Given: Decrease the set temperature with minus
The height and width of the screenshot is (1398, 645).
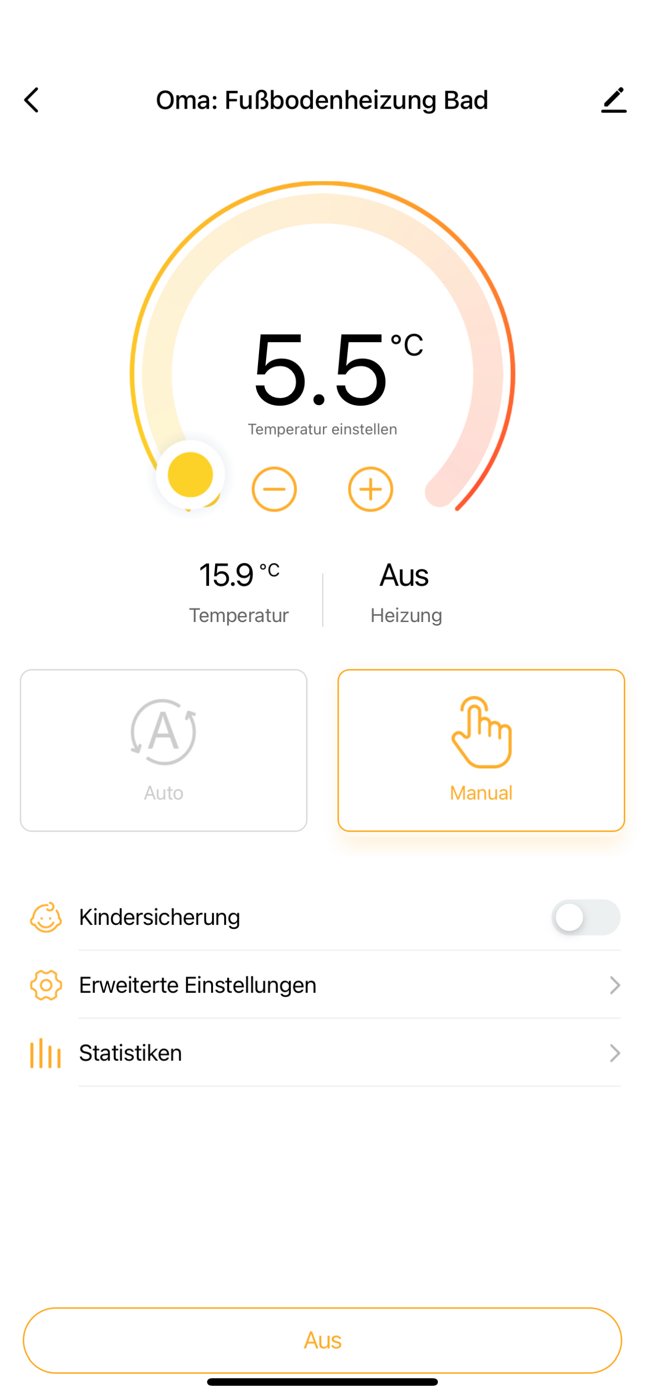Looking at the screenshot, I should [x=274, y=489].
